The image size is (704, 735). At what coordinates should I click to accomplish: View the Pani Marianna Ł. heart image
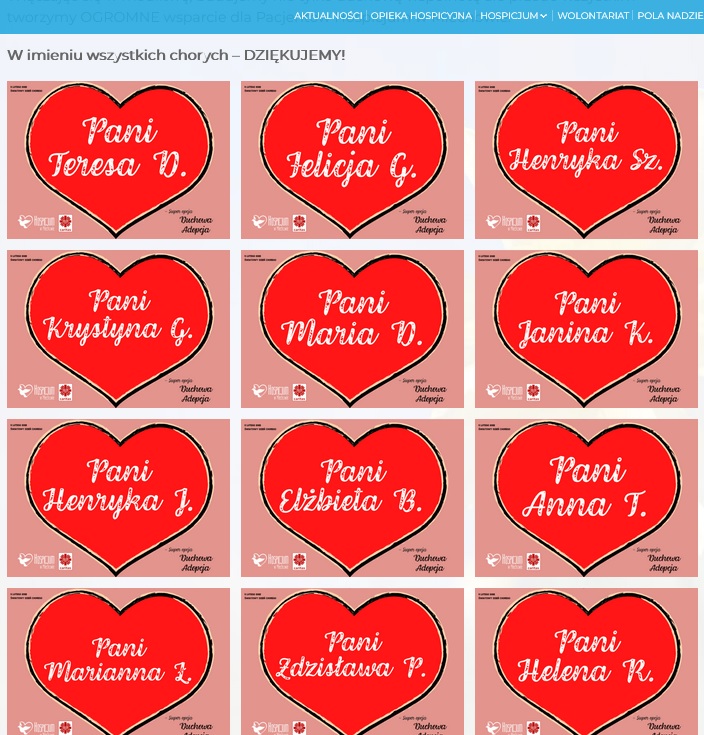tap(118, 662)
